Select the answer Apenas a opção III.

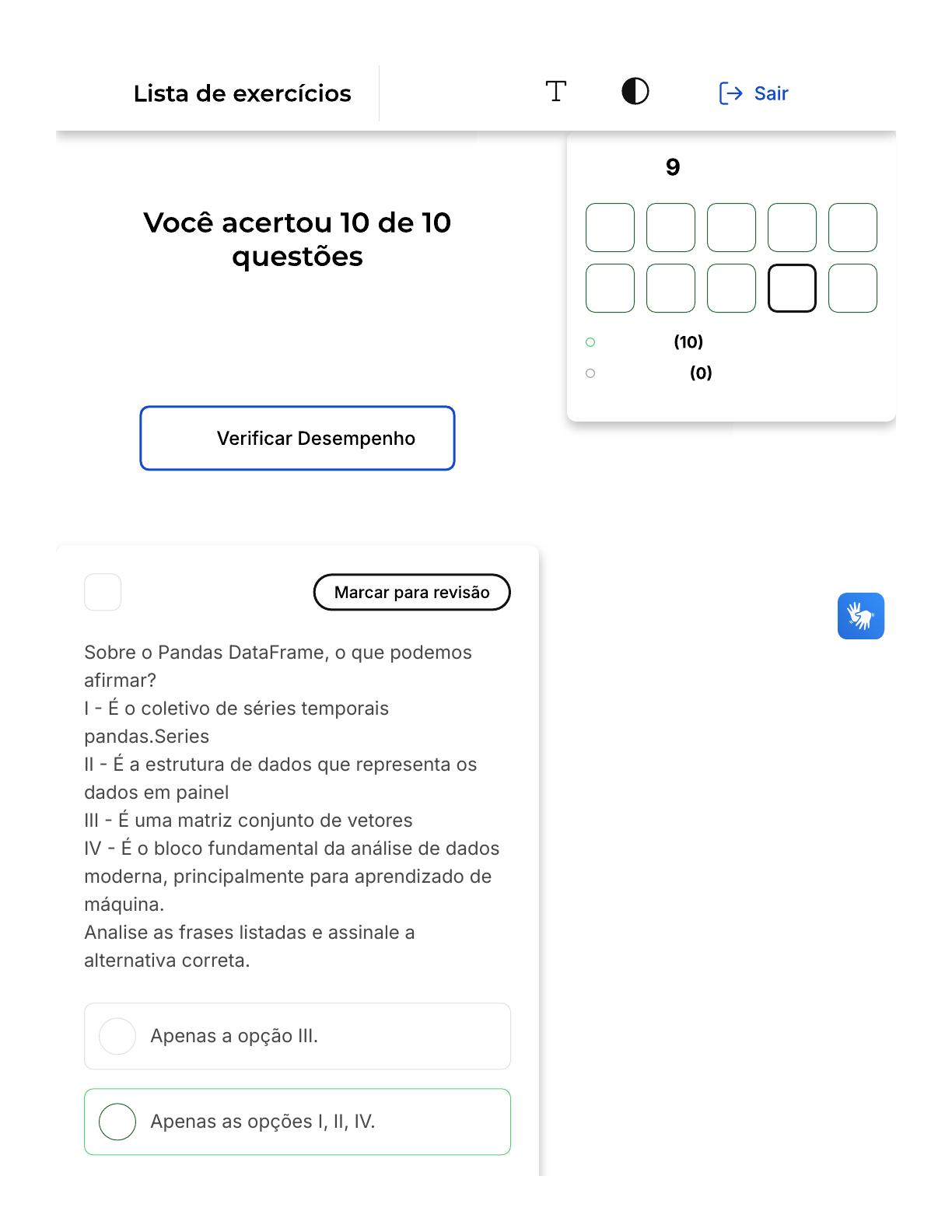coord(297,1036)
